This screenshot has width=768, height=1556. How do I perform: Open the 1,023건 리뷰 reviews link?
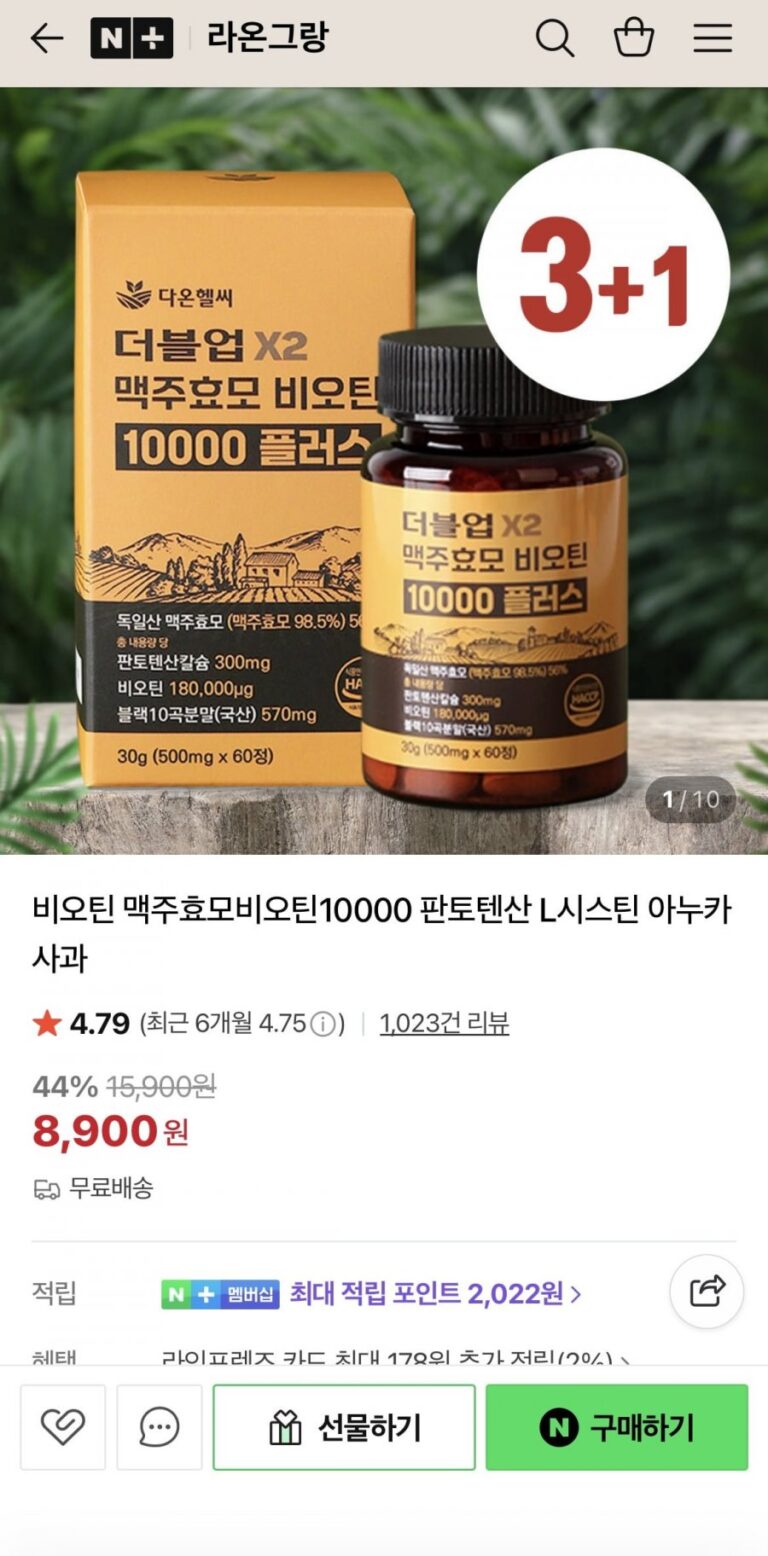coord(444,1023)
